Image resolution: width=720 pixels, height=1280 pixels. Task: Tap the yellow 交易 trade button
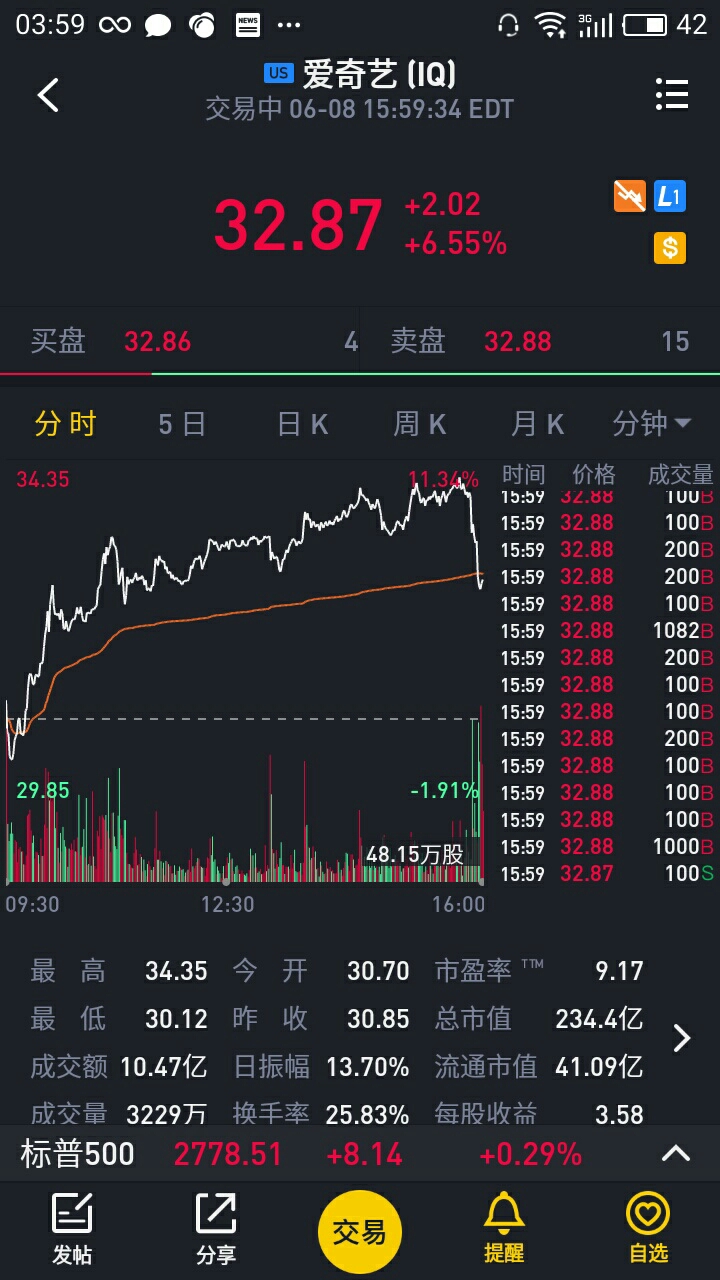(360, 1231)
